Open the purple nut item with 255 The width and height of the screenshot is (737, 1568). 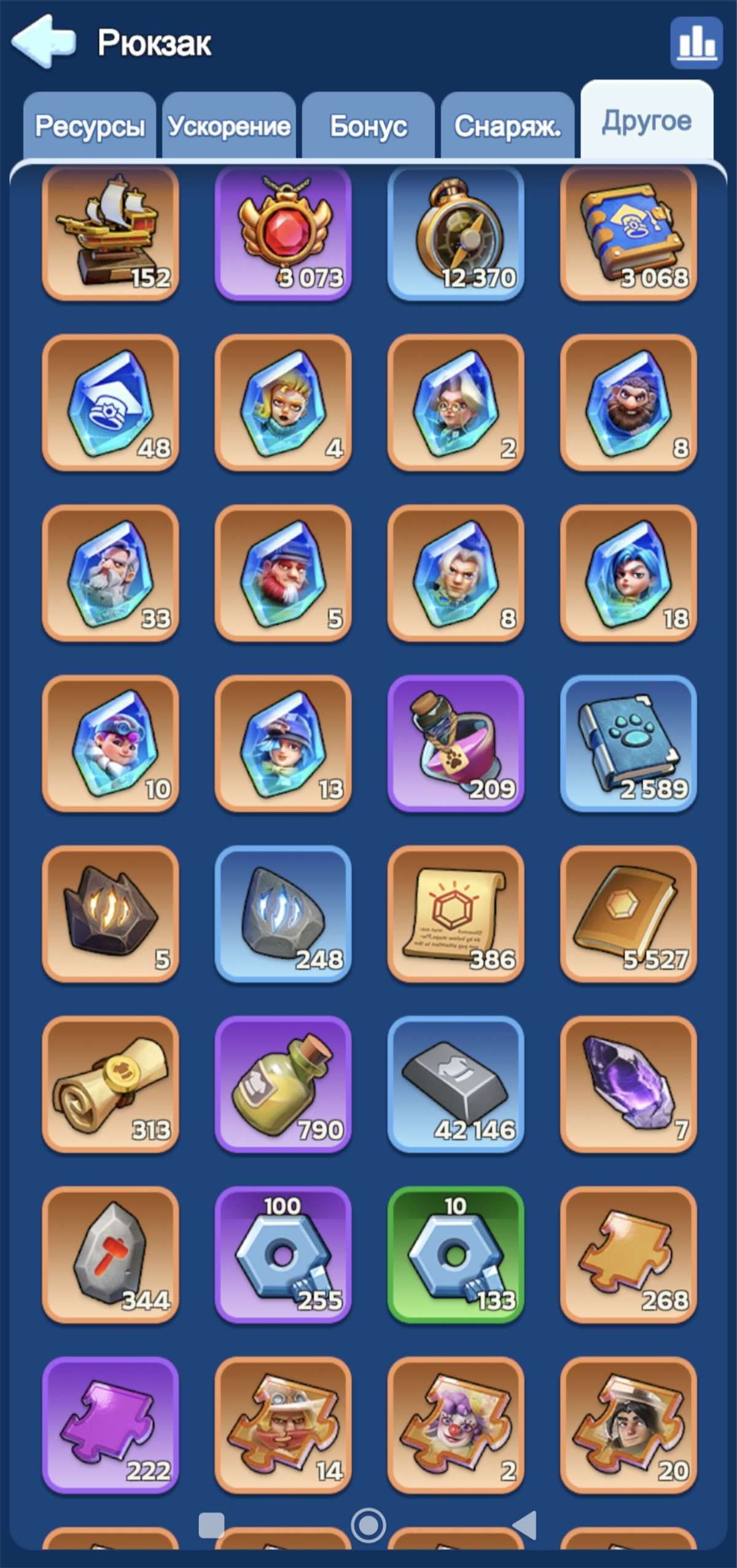pyautogui.click(x=283, y=1255)
